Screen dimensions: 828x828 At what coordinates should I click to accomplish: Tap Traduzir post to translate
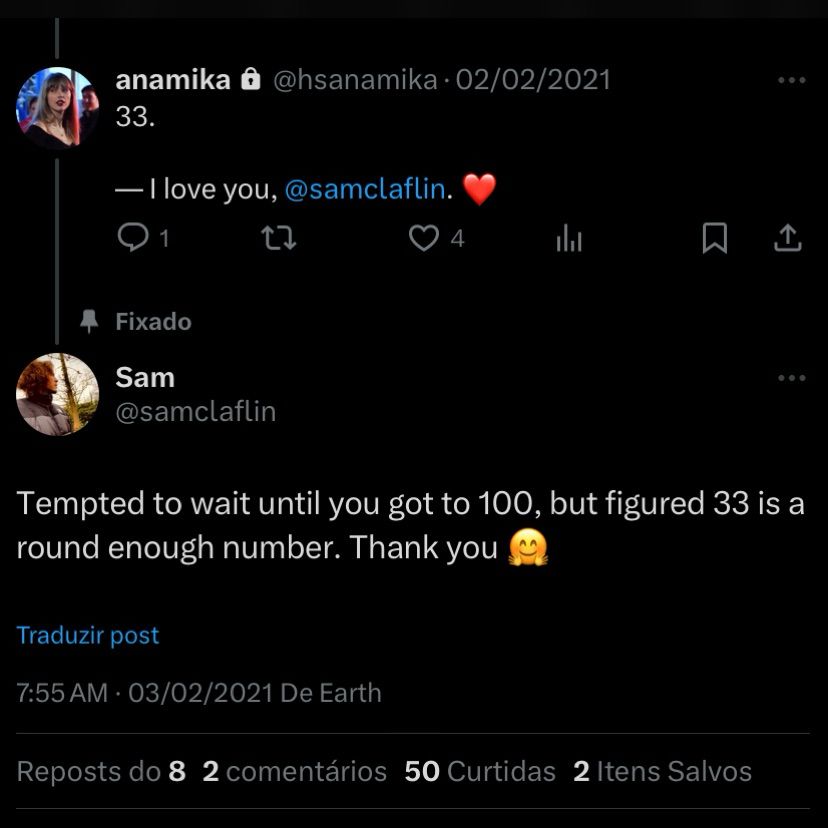coord(88,635)
